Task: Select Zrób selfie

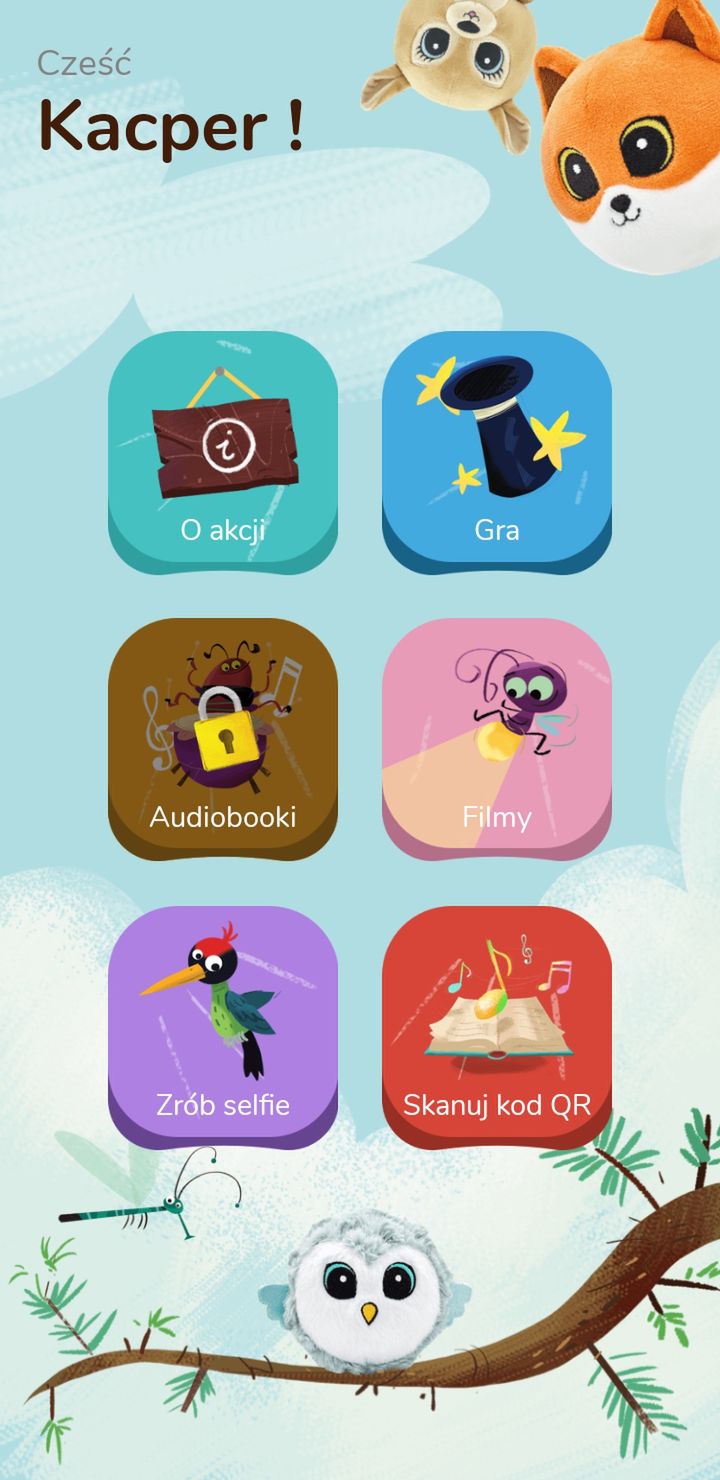Action: [223, 1027]
